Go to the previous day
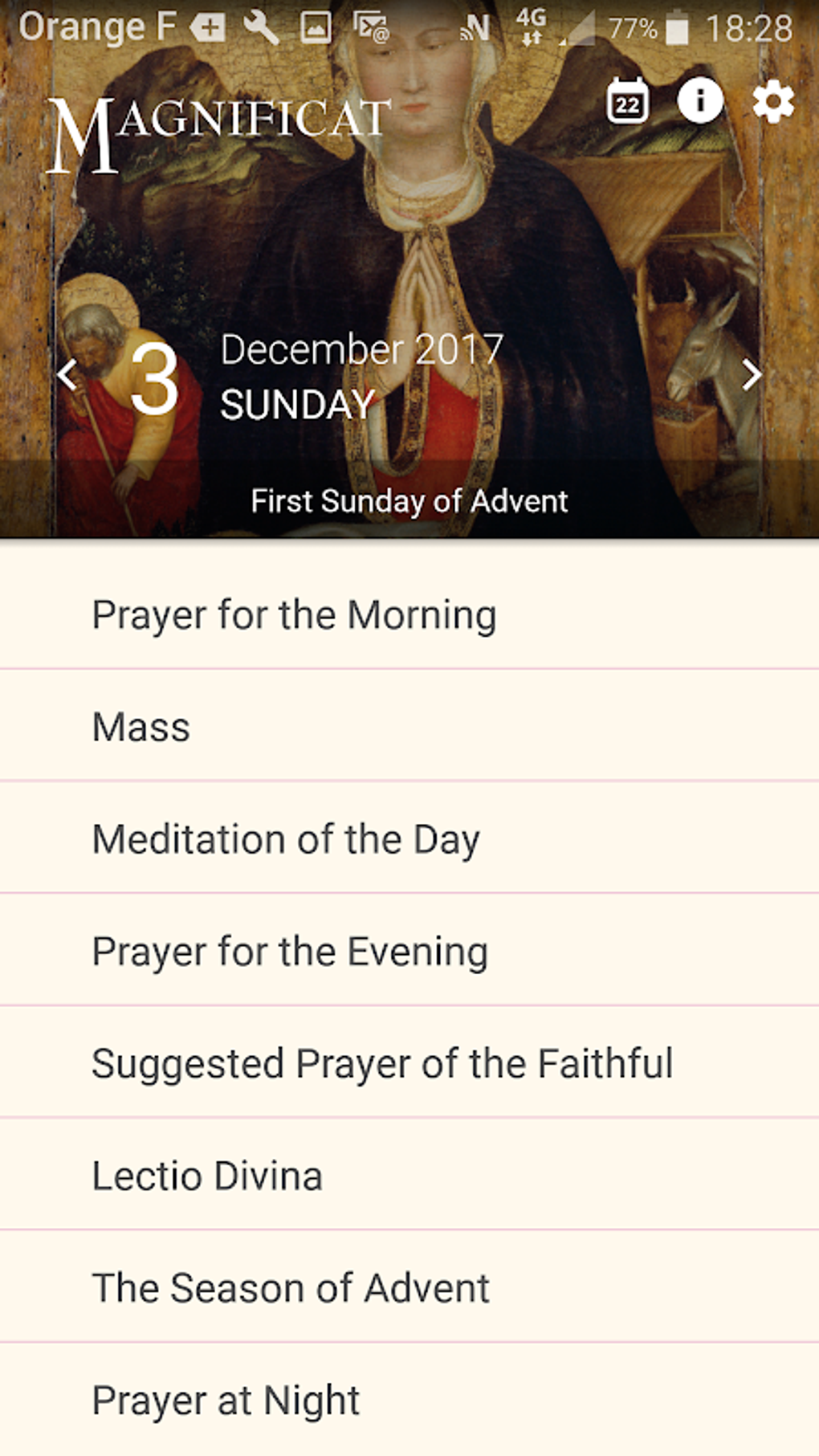Screen dimensions: 819x1456 [x=68, y=375]
